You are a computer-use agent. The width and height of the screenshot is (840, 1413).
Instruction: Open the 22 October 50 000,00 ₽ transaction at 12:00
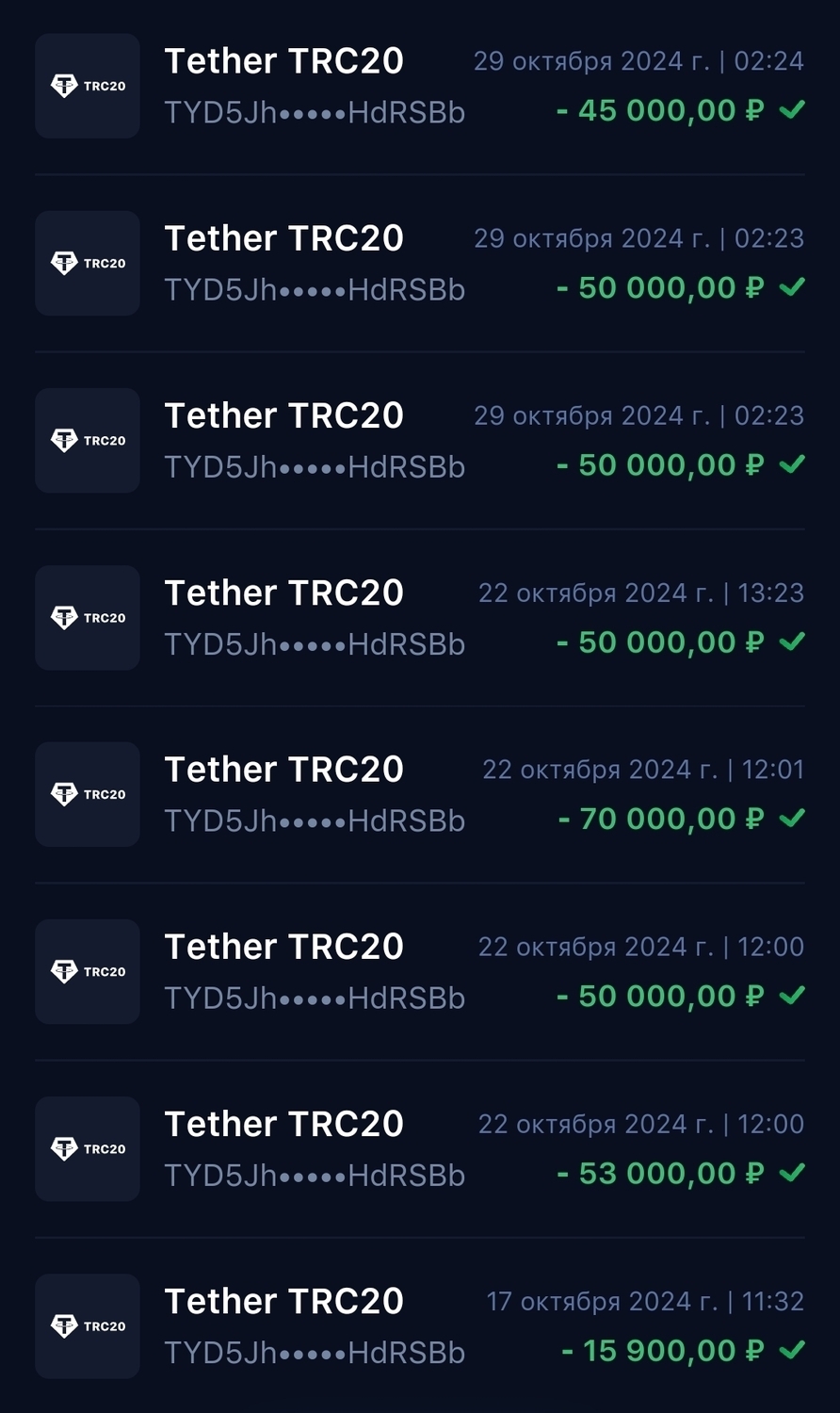[420, 971]
